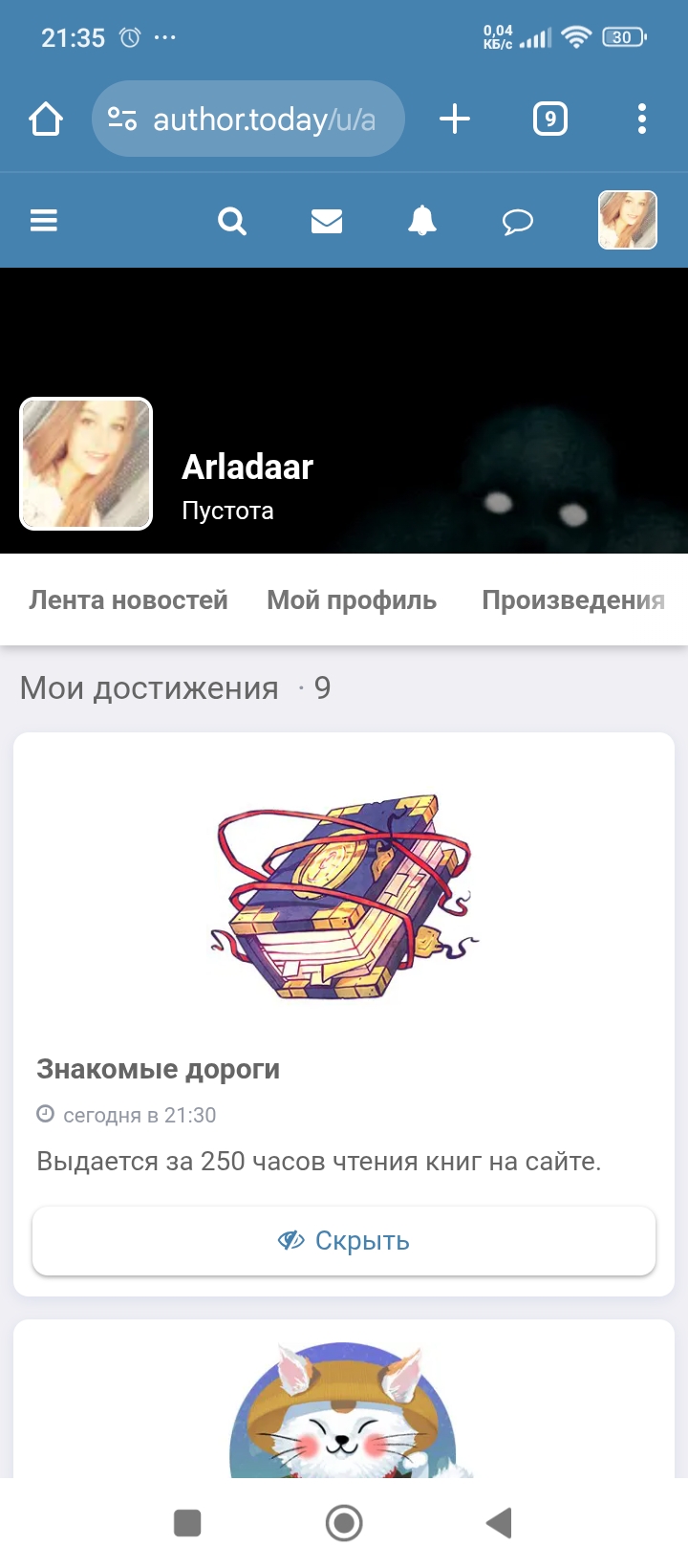Open the account avatar menu
Image resolution: width=688 pixels, height=1568 pixels.
627,220
